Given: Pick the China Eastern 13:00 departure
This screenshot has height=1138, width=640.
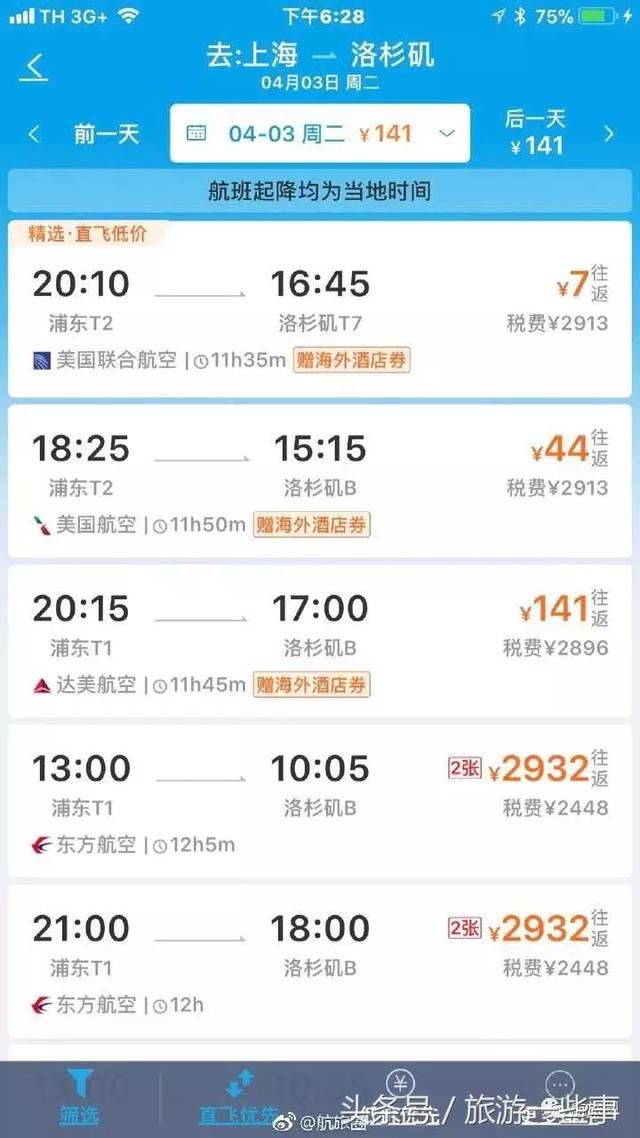Looking at the screenshot, I should [320, 801].
